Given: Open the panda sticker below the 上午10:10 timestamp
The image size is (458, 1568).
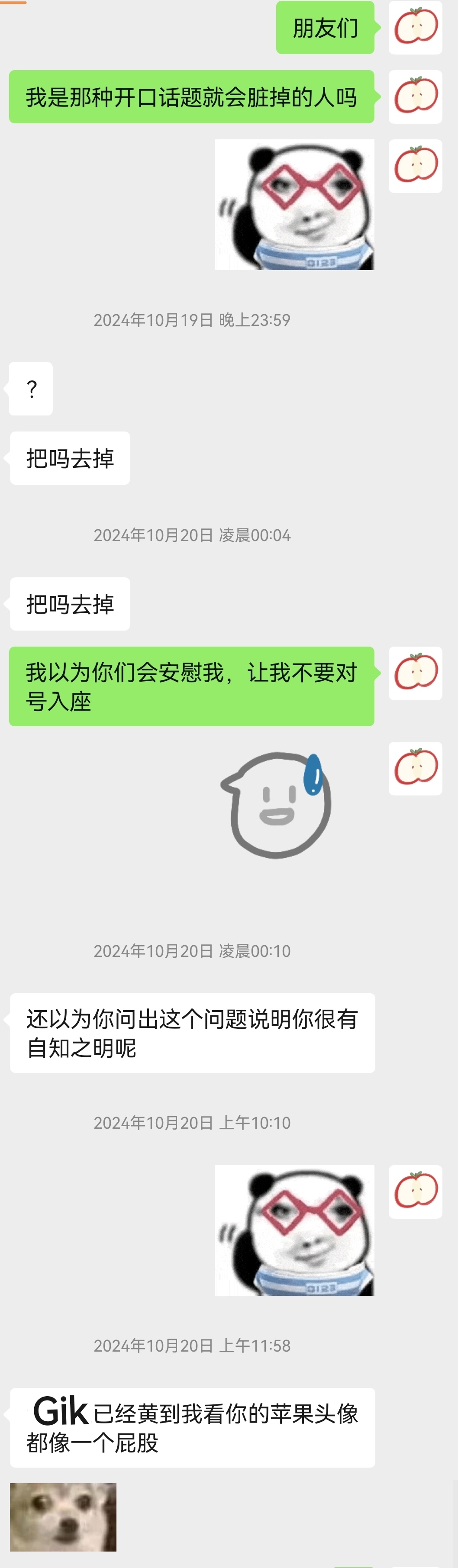Looking at the screenshot, I should pos(294,1230).
